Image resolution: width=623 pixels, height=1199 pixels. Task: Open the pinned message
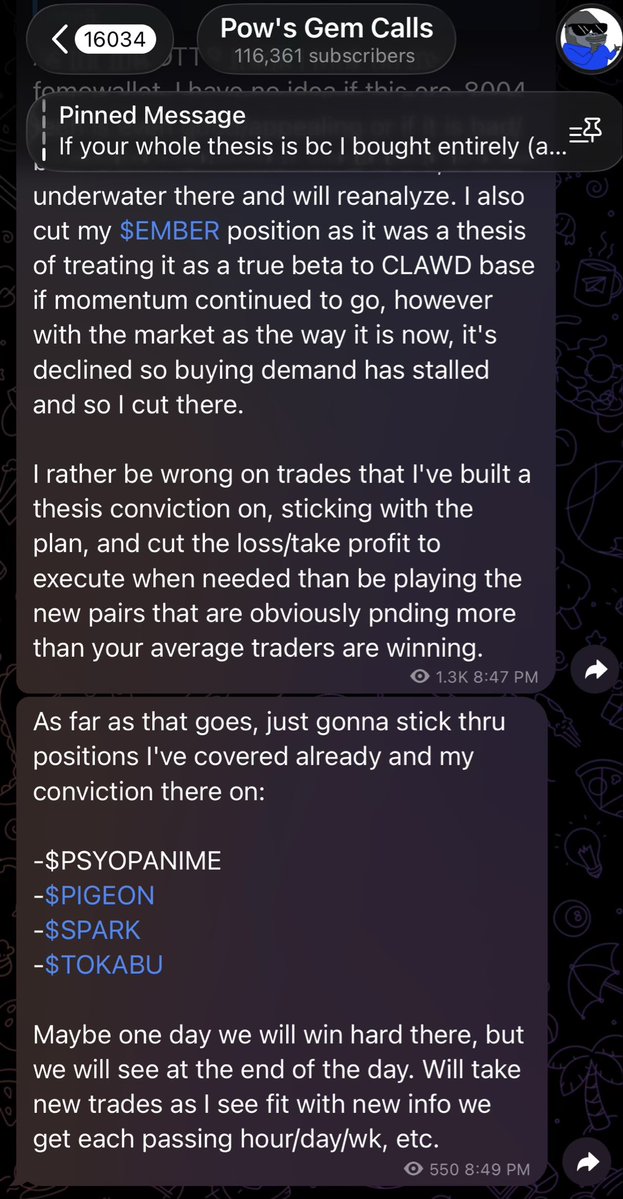[300, 132]
